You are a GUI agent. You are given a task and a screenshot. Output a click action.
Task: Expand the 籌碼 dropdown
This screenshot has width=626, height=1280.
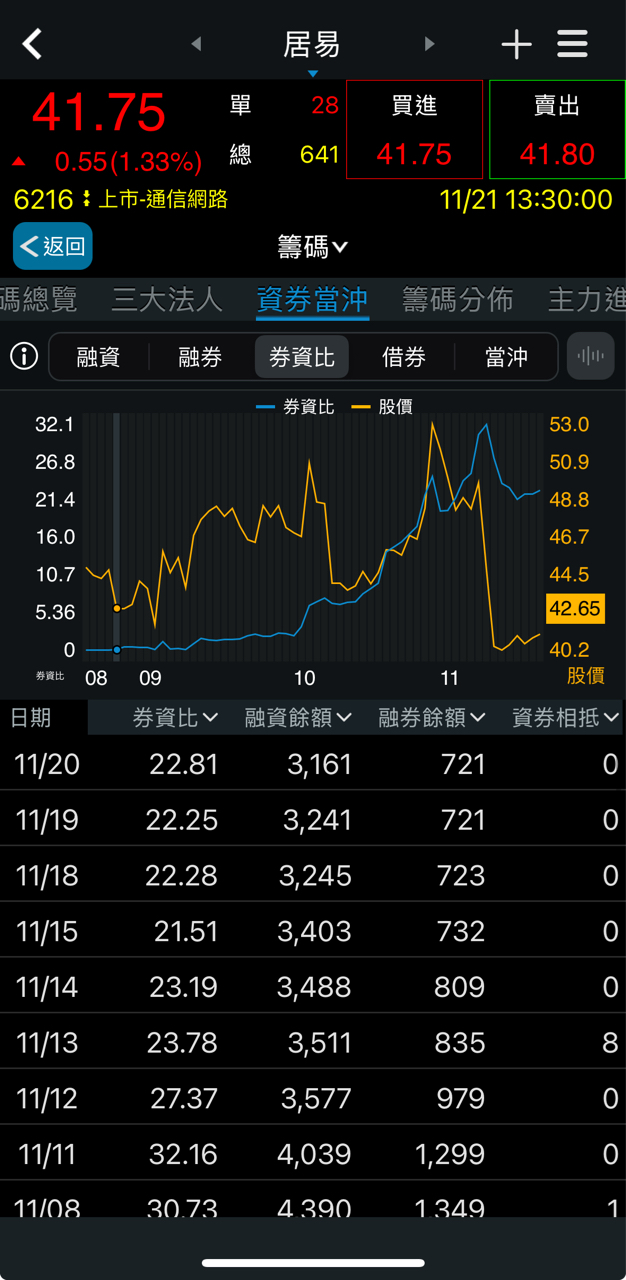313,246
